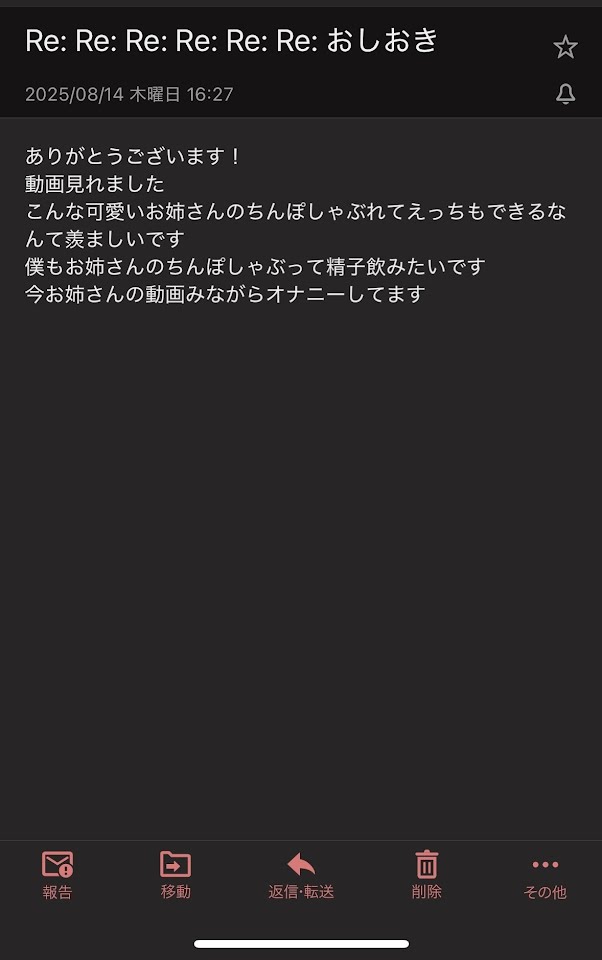The image size is (602, 960).
Task: Report this message via 報告
Action: (x=58, y=874)
